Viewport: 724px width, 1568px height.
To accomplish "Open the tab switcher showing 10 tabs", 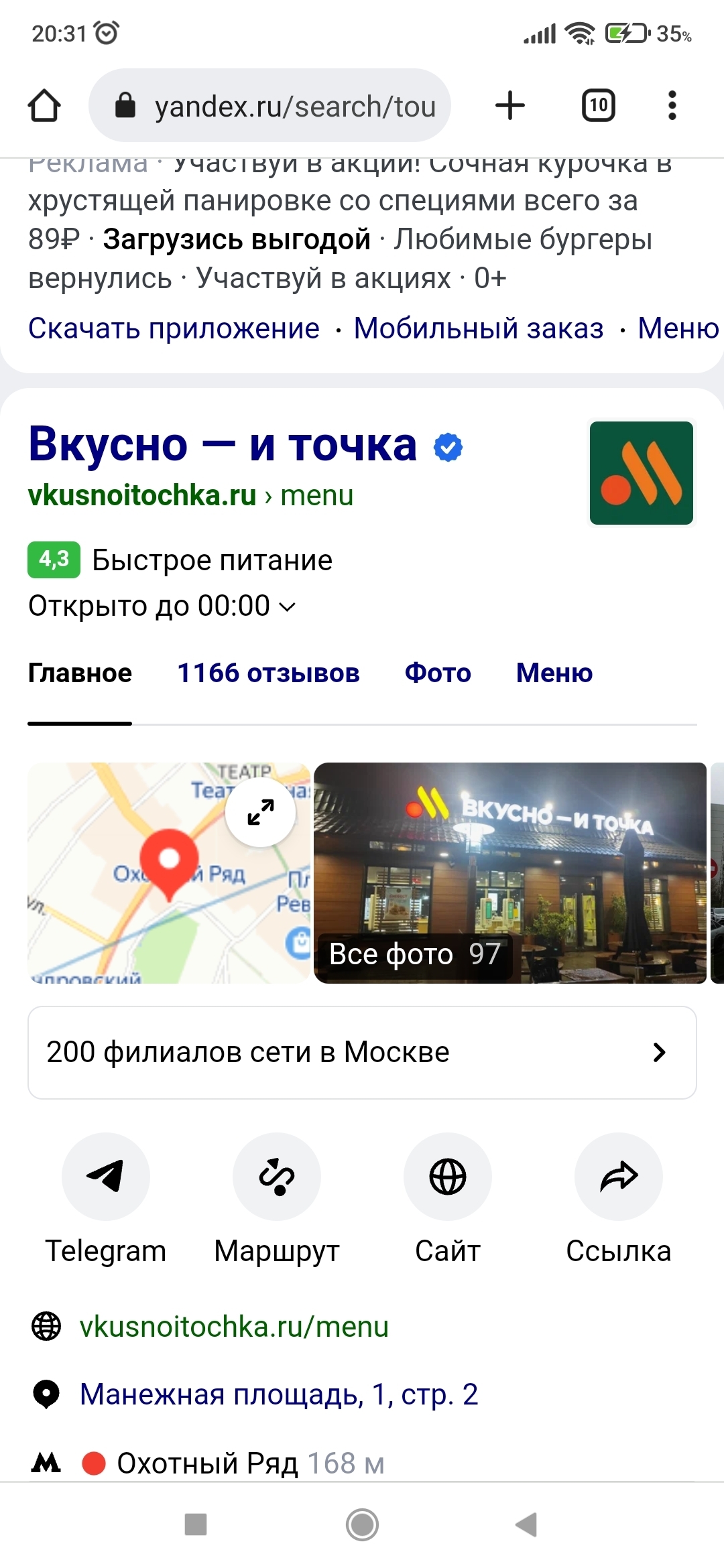I will tap(598, 105).
